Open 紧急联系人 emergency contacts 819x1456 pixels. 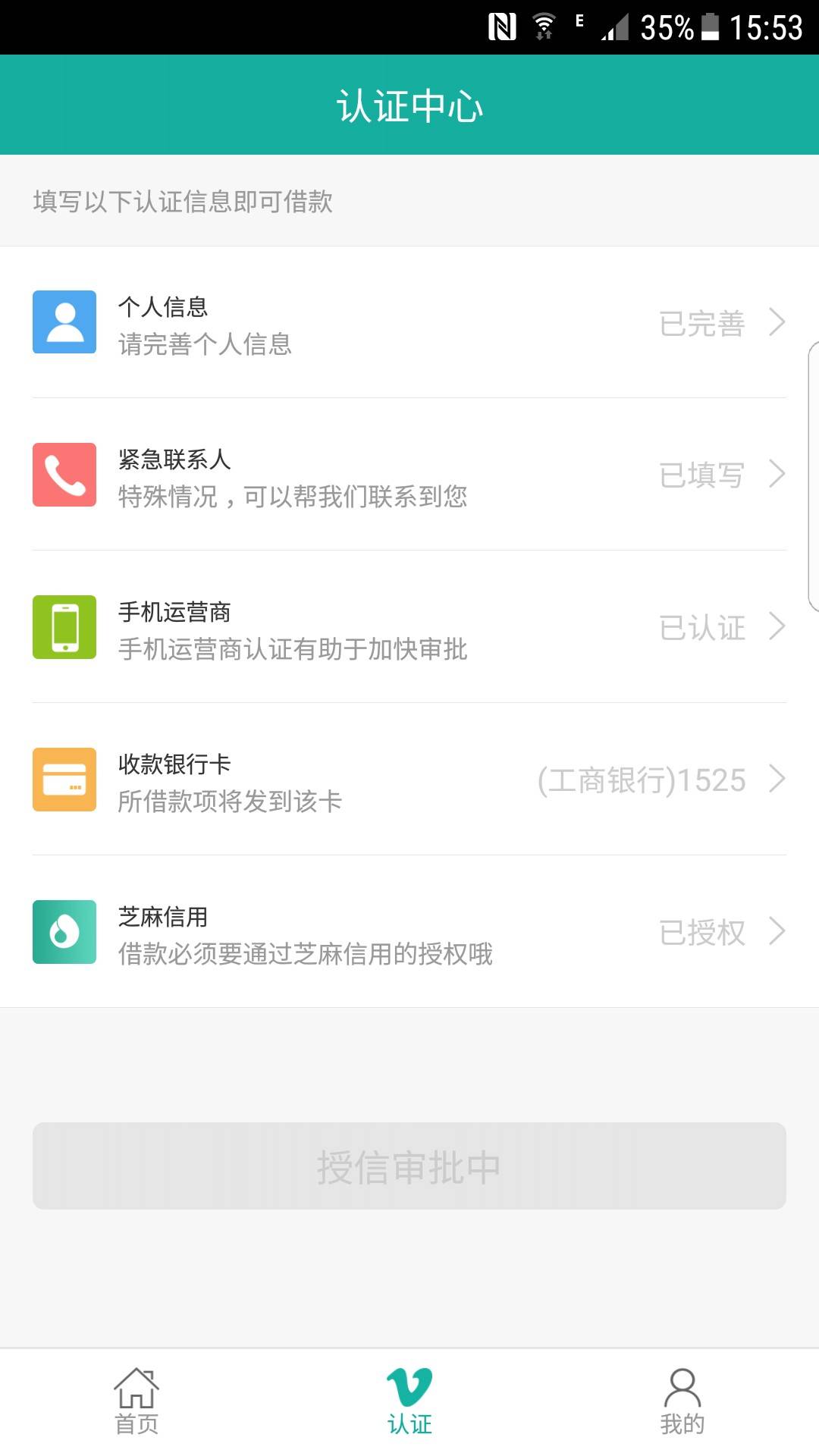coord(409,475)
